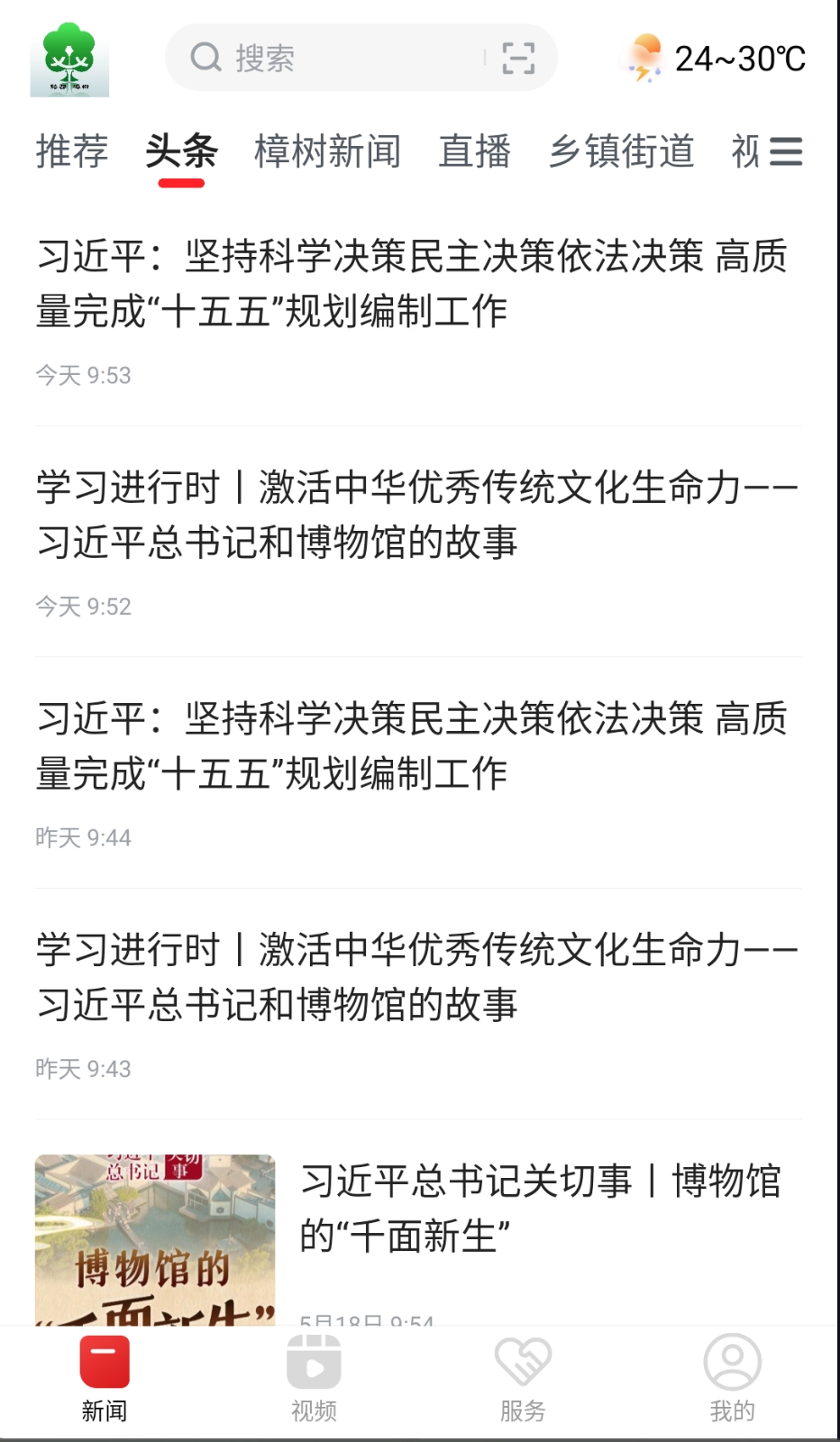This screenshot has height=1442, width=840.
Task: Switch to the 推荐 tab
Action: coord(73,151)
